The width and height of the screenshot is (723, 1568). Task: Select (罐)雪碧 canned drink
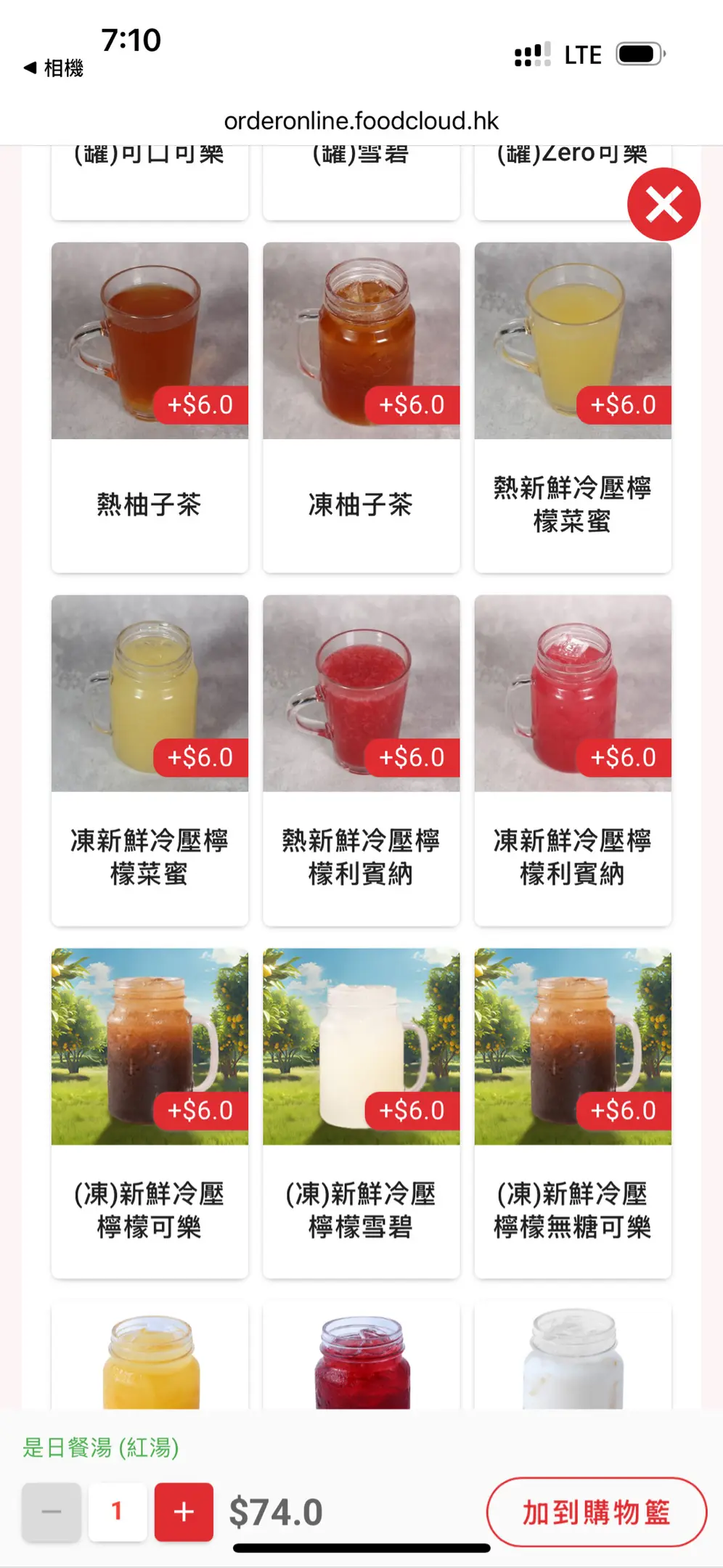(x=361, y=180)
